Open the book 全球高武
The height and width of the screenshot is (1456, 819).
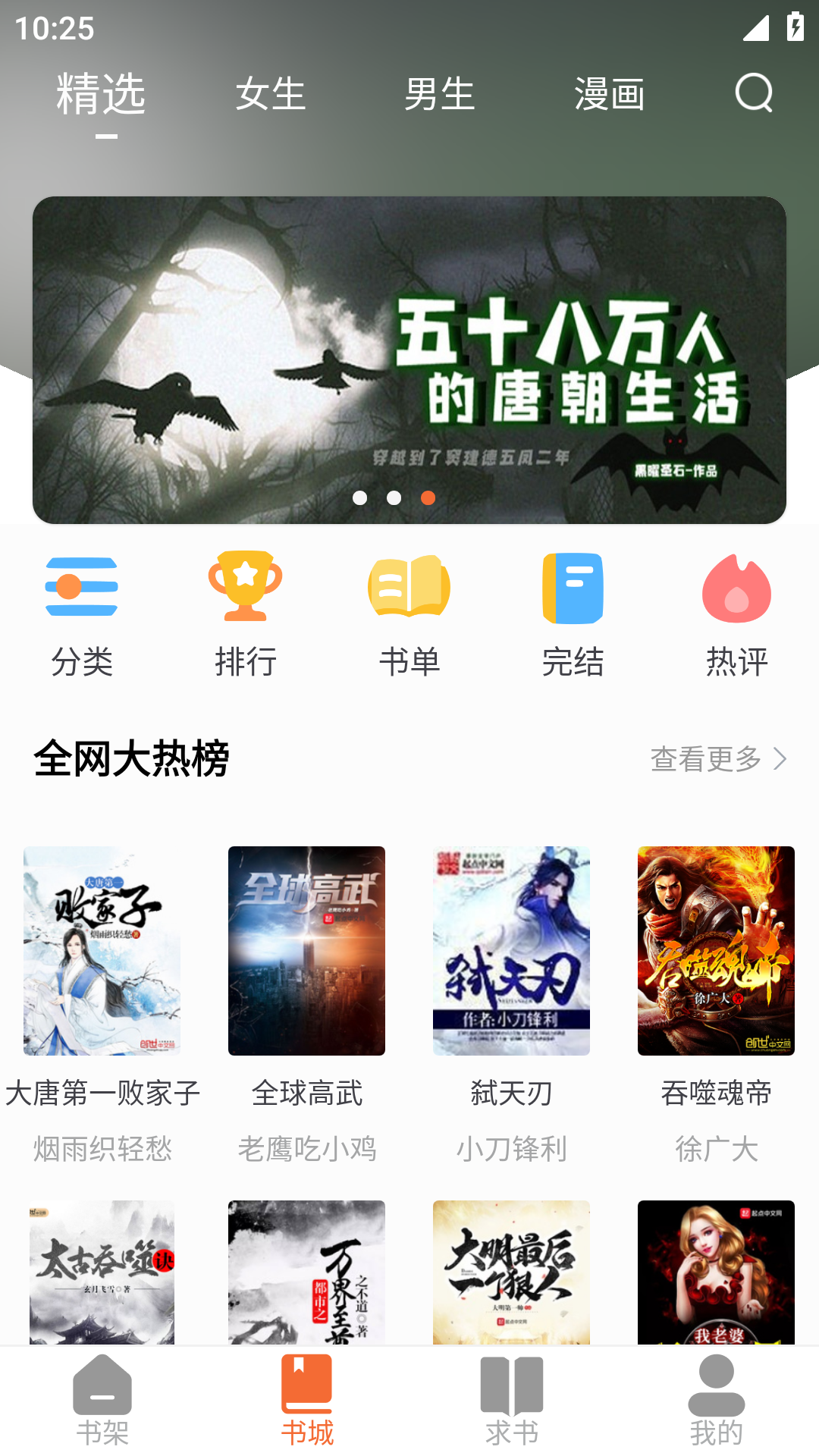coord(306,951)
